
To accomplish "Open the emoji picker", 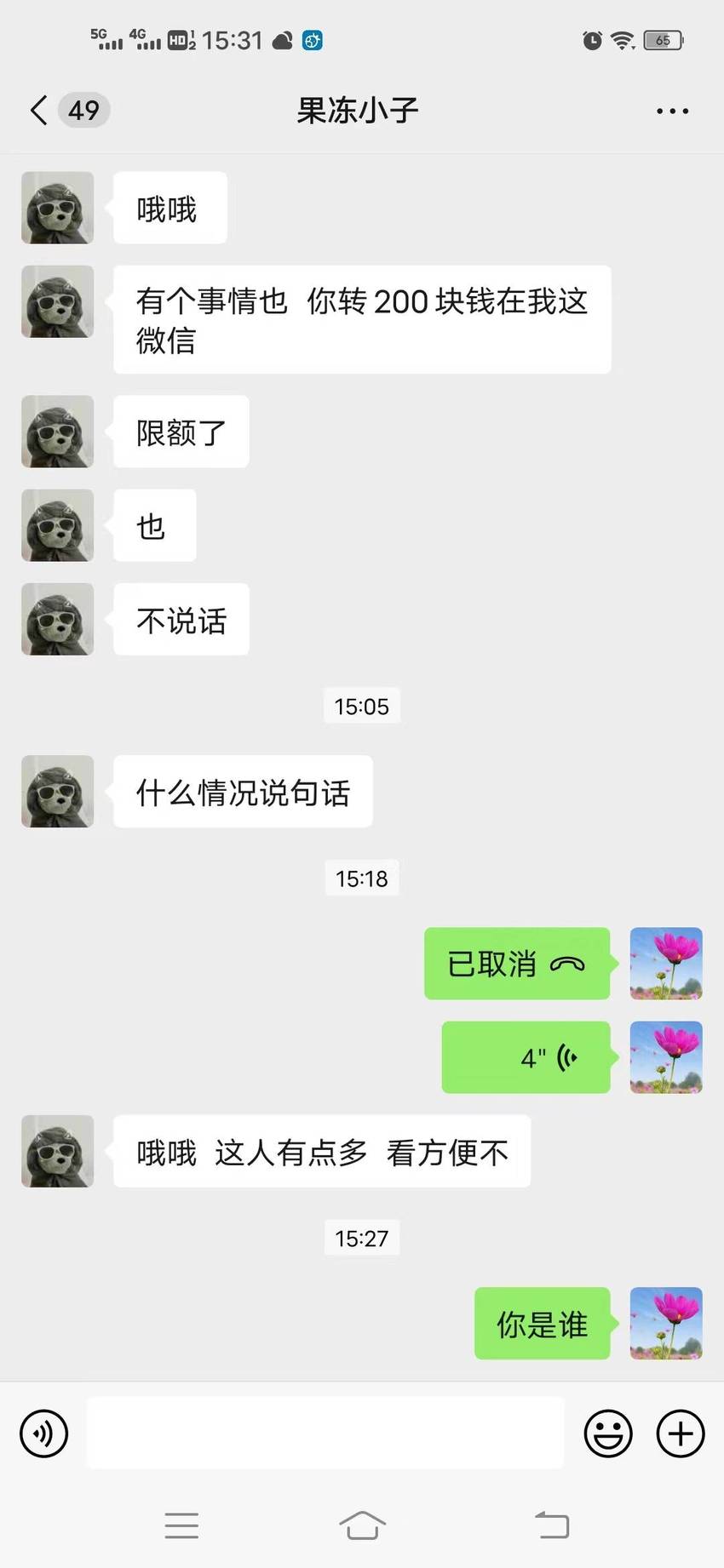I will (608, 1434).
